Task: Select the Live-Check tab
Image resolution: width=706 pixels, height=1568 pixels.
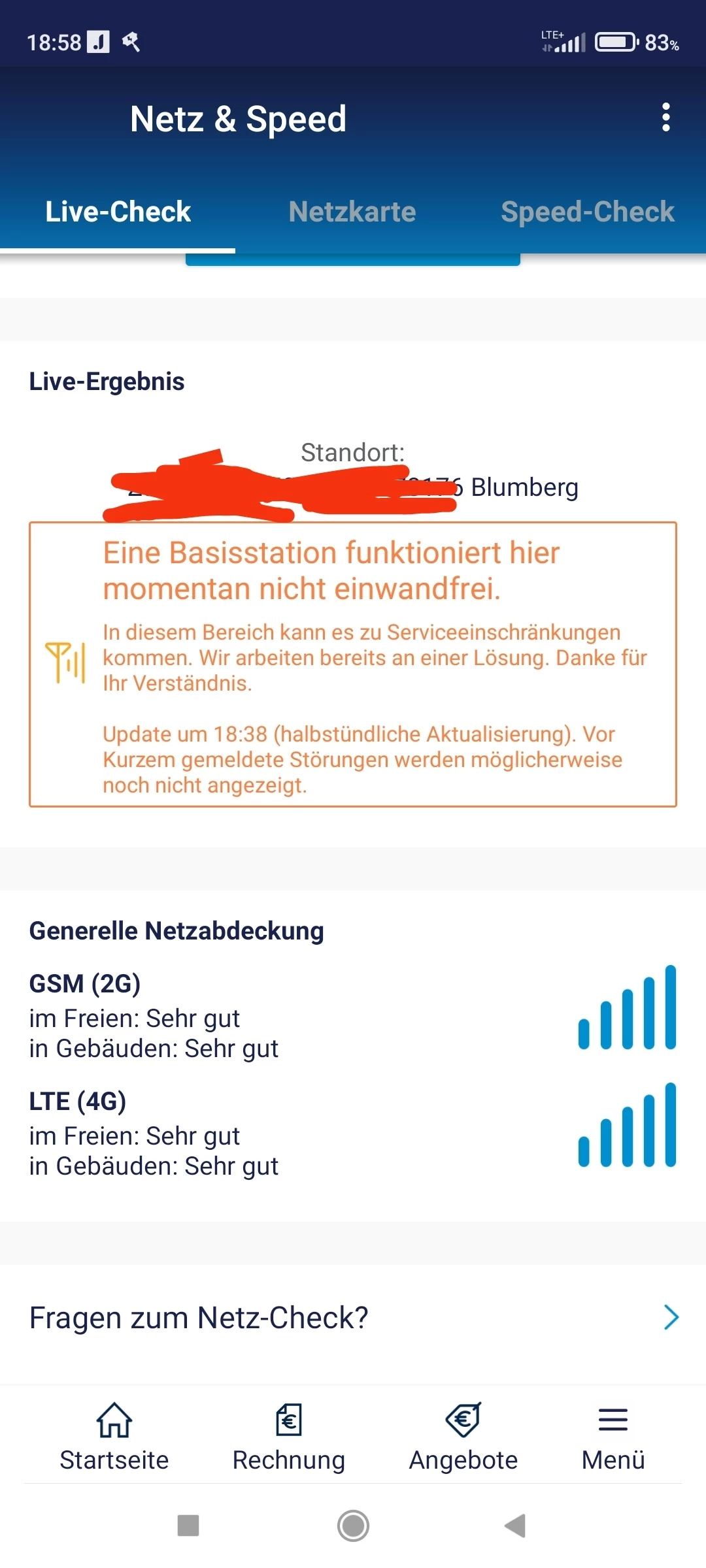Action: [118, 212]
